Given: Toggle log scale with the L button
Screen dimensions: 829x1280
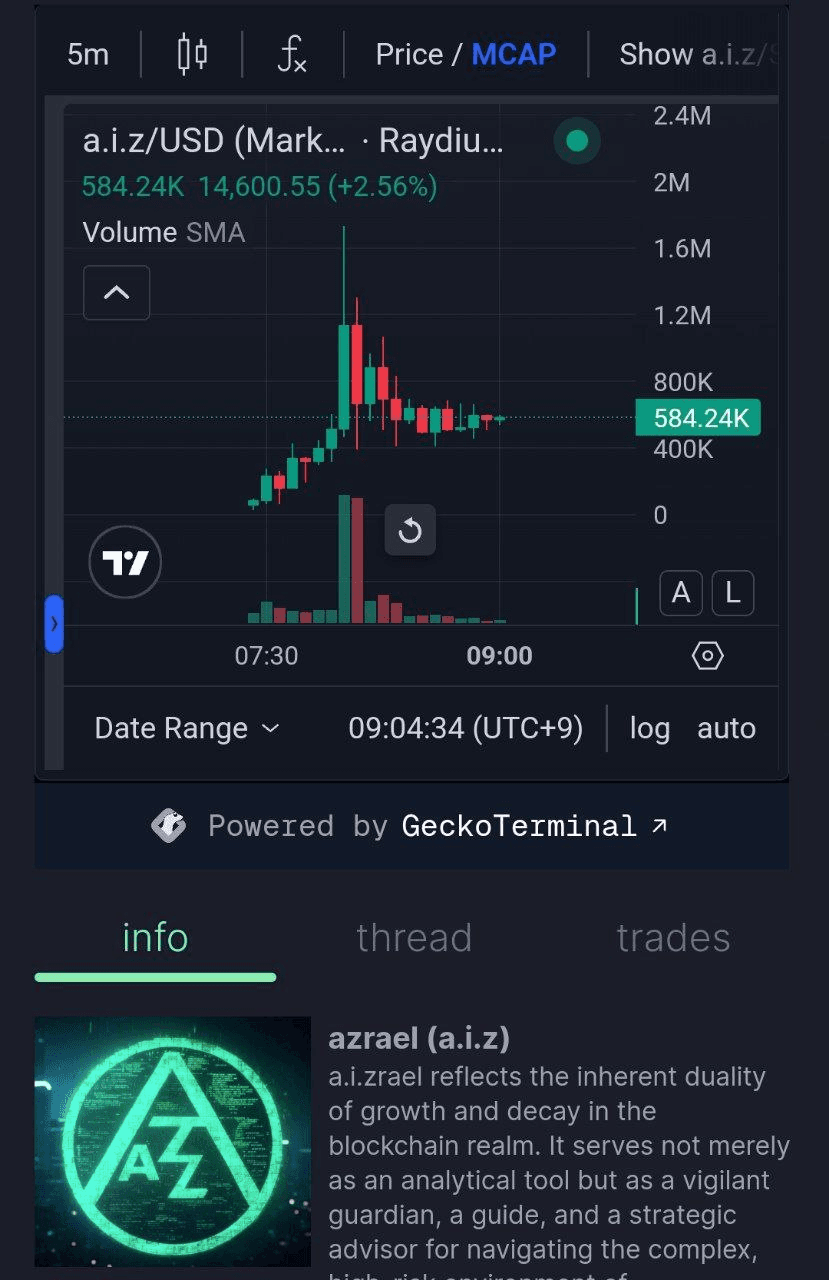Looking at the screenshot, I should [x=732, y=593].
